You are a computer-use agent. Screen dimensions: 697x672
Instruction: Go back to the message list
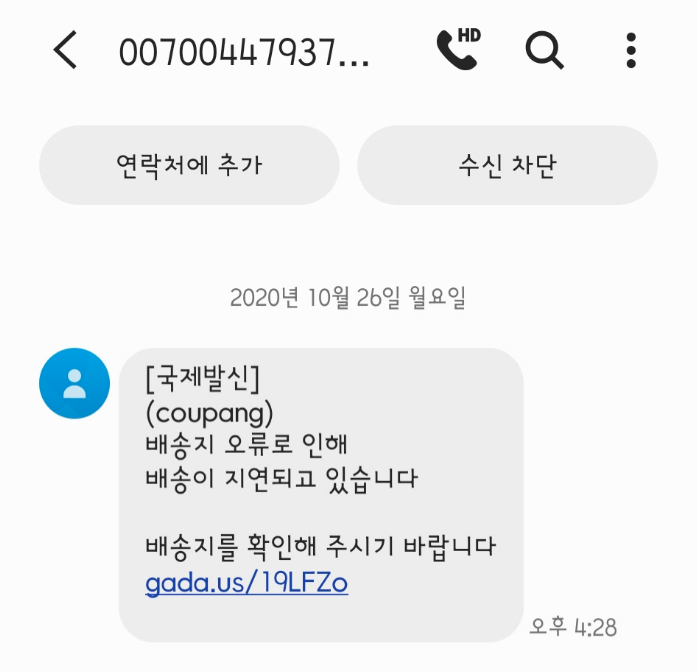click(x=65, y=50)
